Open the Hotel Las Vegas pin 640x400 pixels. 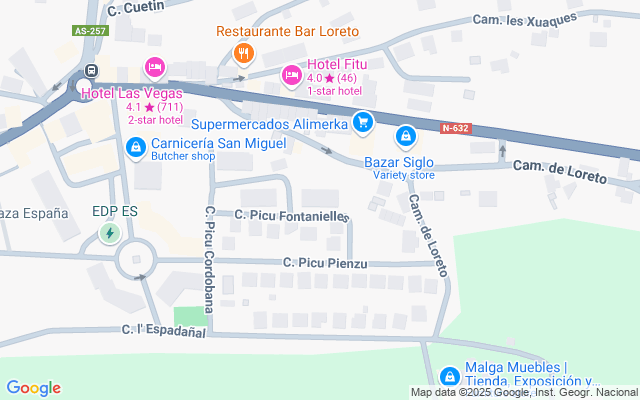[x=154, y=67]
